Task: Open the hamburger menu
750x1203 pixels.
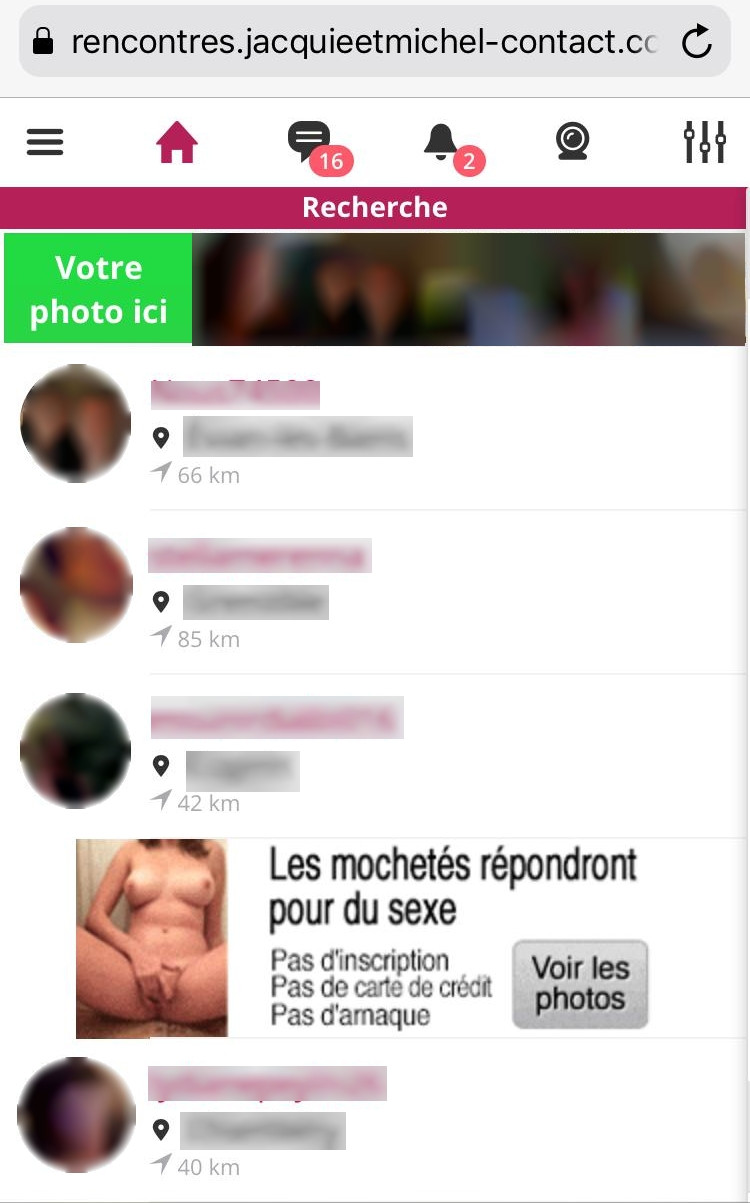Action: (x=45, y=142)
